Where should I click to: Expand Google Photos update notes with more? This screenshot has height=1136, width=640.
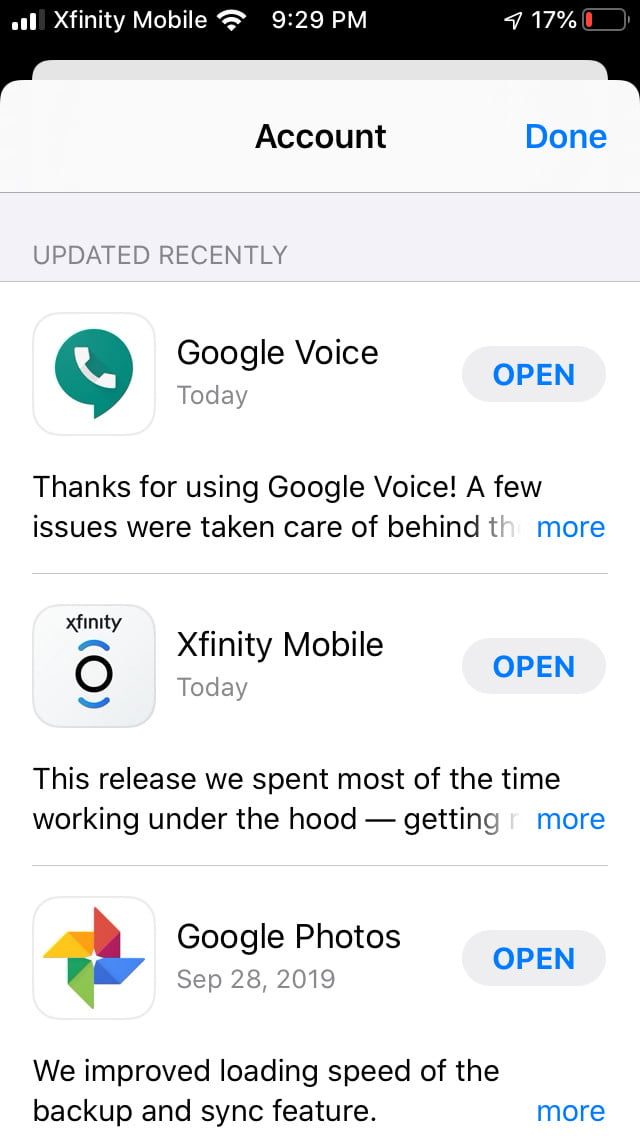tap(570, 1111)
